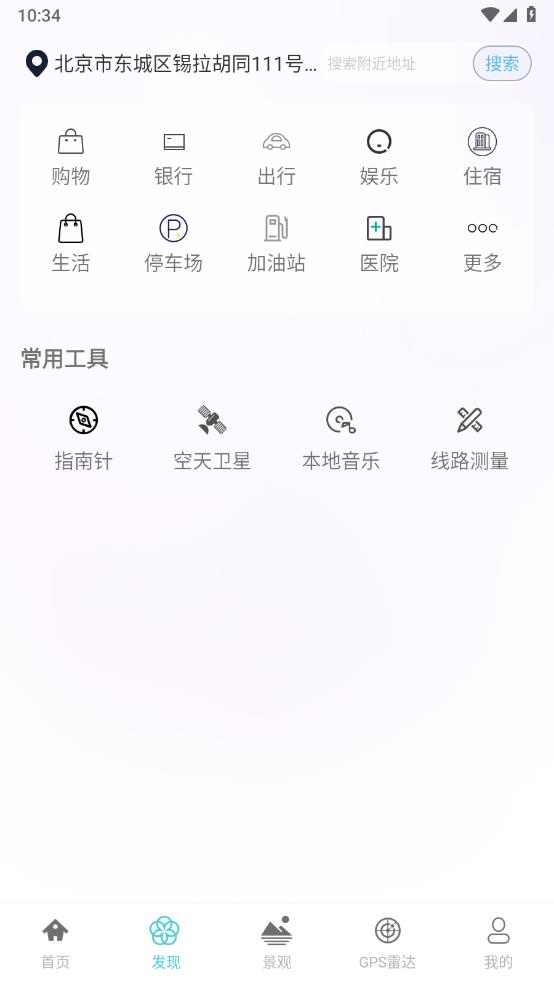Screen dimensions: 554x984
Task: Open the 住宿 category
Action: 482,158
